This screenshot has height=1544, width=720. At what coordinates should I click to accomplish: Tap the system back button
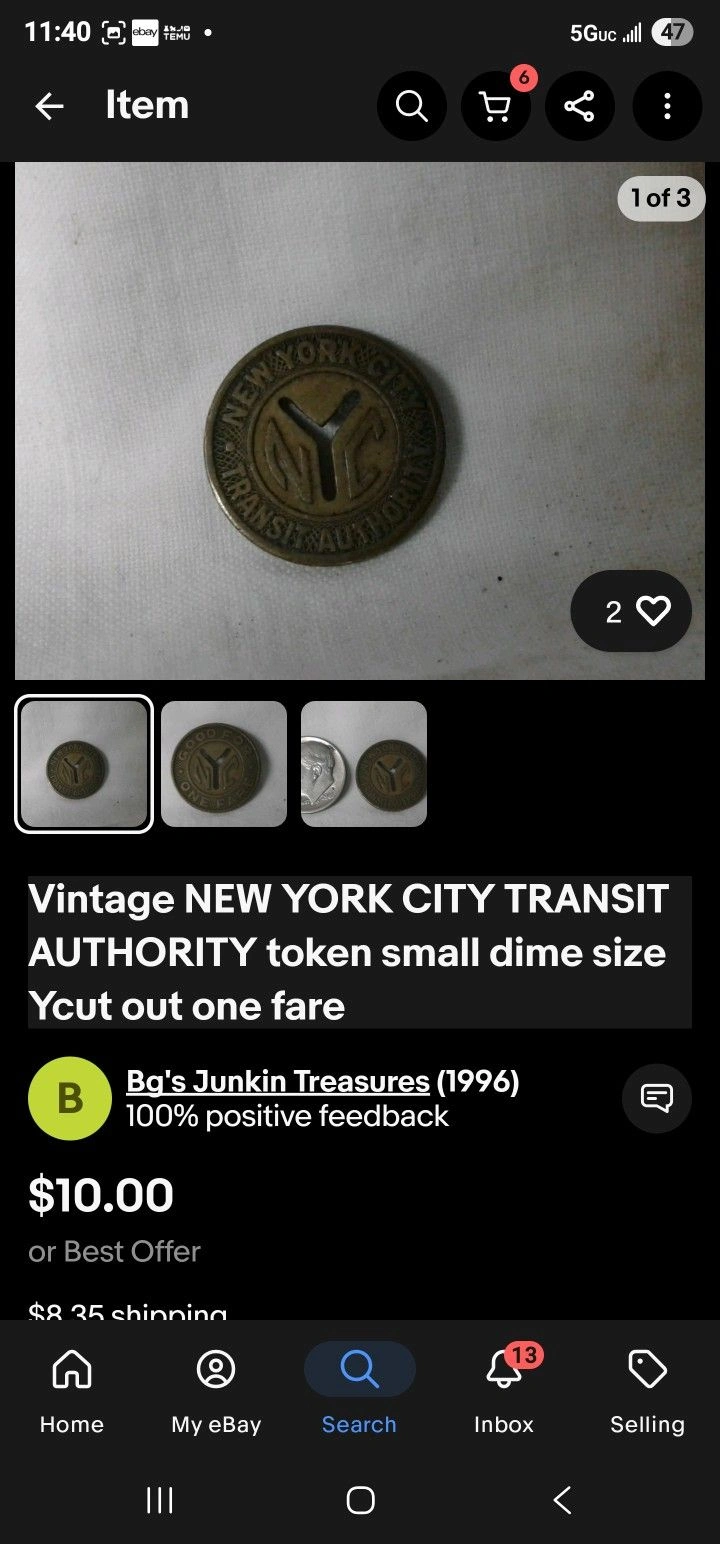562,1499
